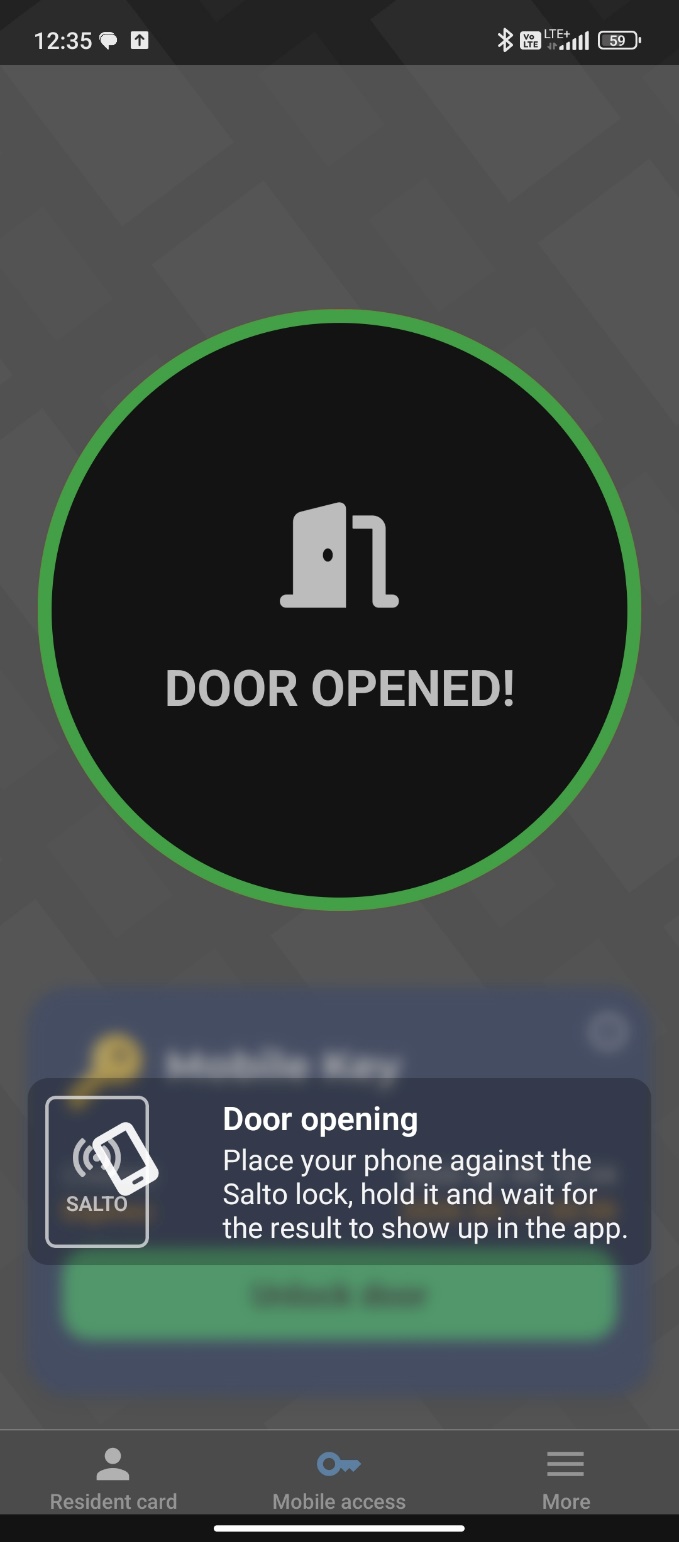This screenshot has width=679, height=1542.
Task: Open the More menu tab
Action: pos(565,1479)
